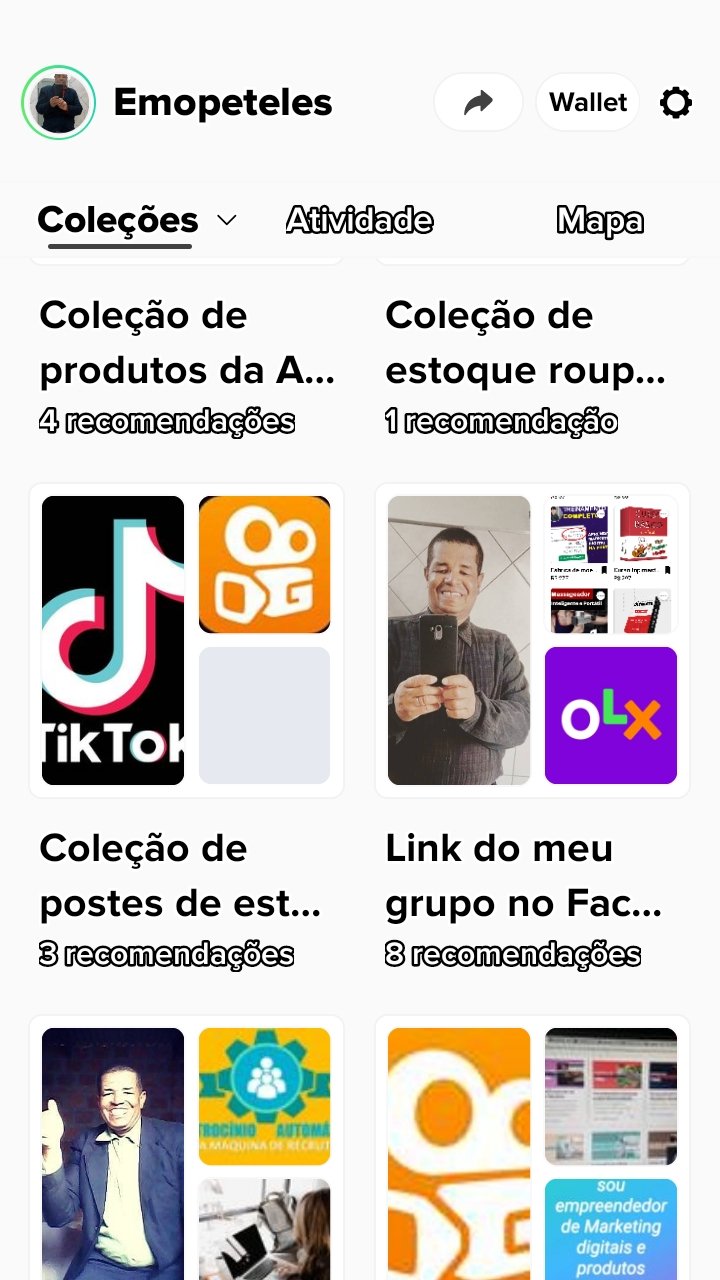Open the "Coleção de estoque roup..." collection
Screen dimensions: 720x1280
(x=532, y=343)
